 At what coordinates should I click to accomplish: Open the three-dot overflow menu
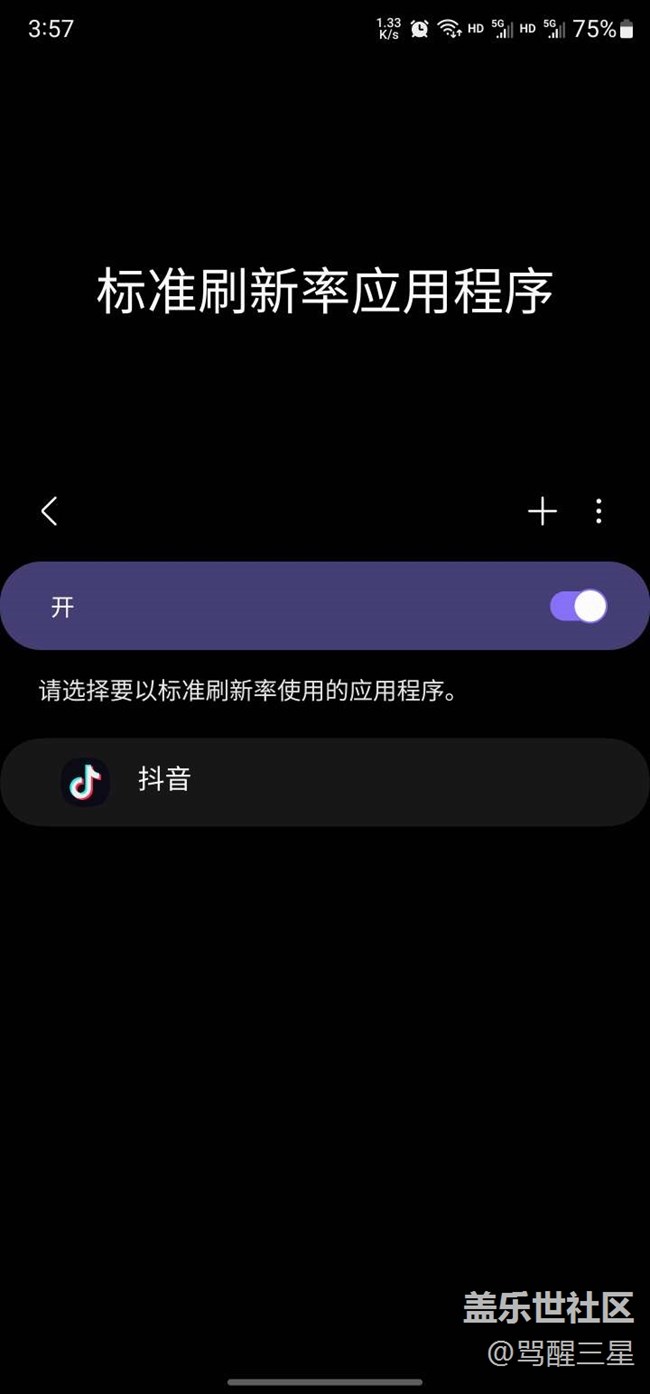coord(598,512)
